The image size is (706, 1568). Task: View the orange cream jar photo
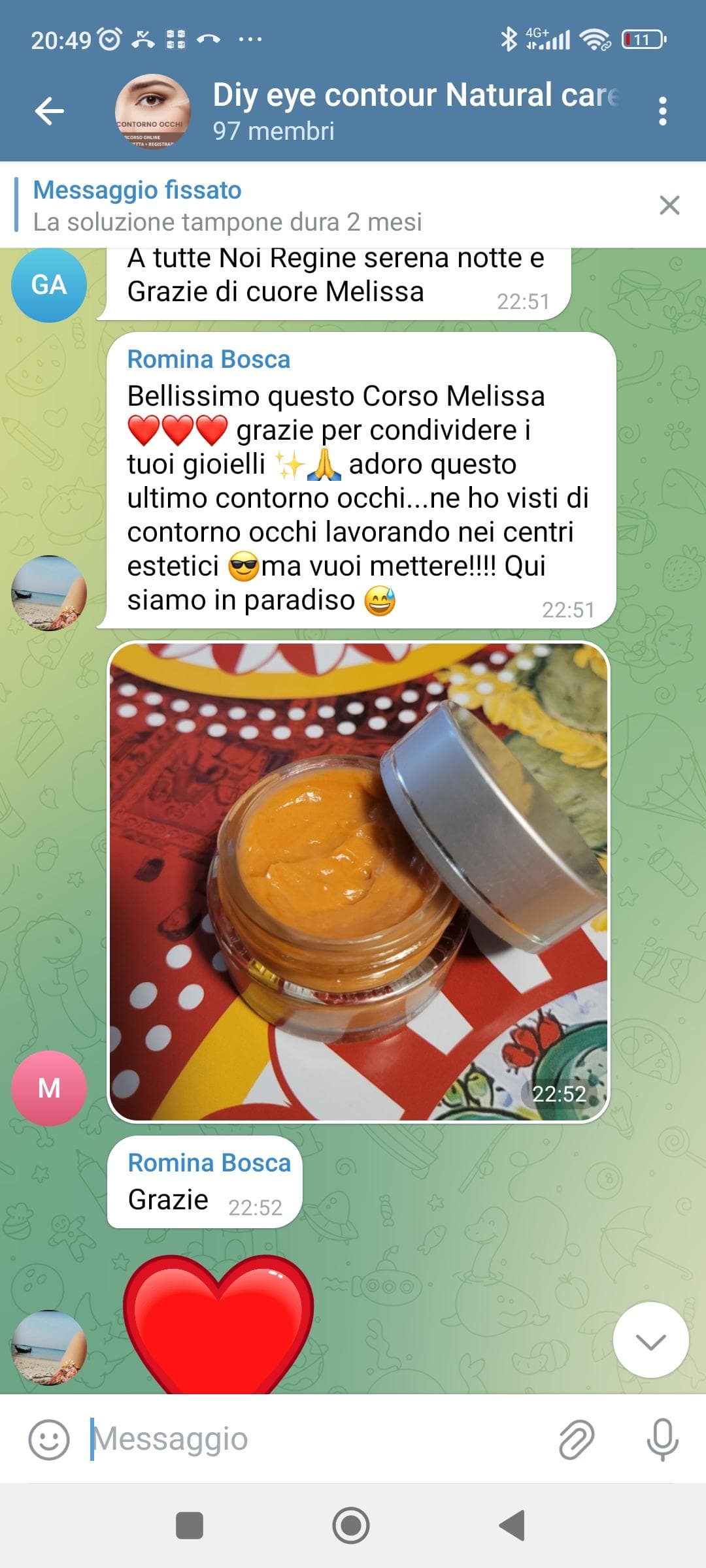coord(358,882)
